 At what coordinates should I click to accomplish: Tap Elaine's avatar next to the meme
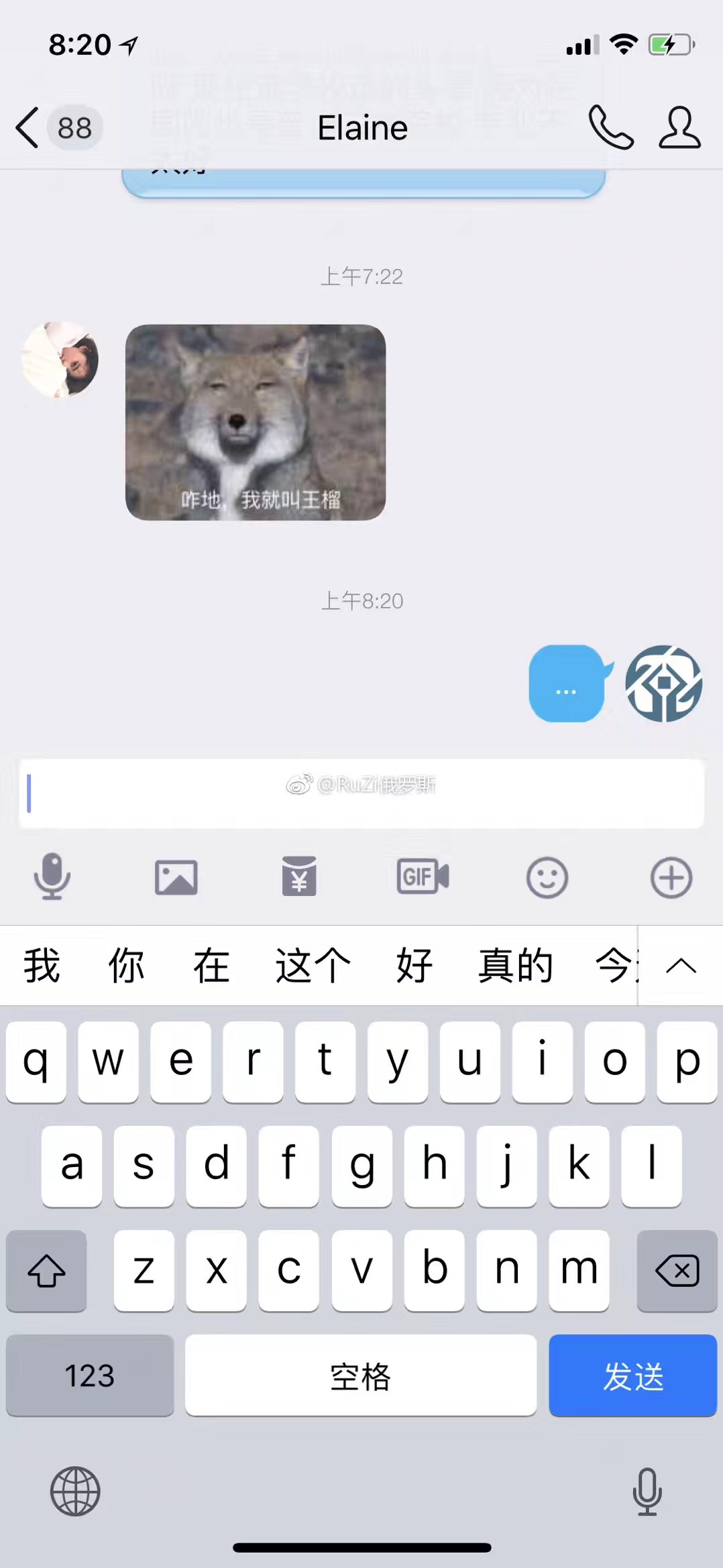(x=60, y=359)
